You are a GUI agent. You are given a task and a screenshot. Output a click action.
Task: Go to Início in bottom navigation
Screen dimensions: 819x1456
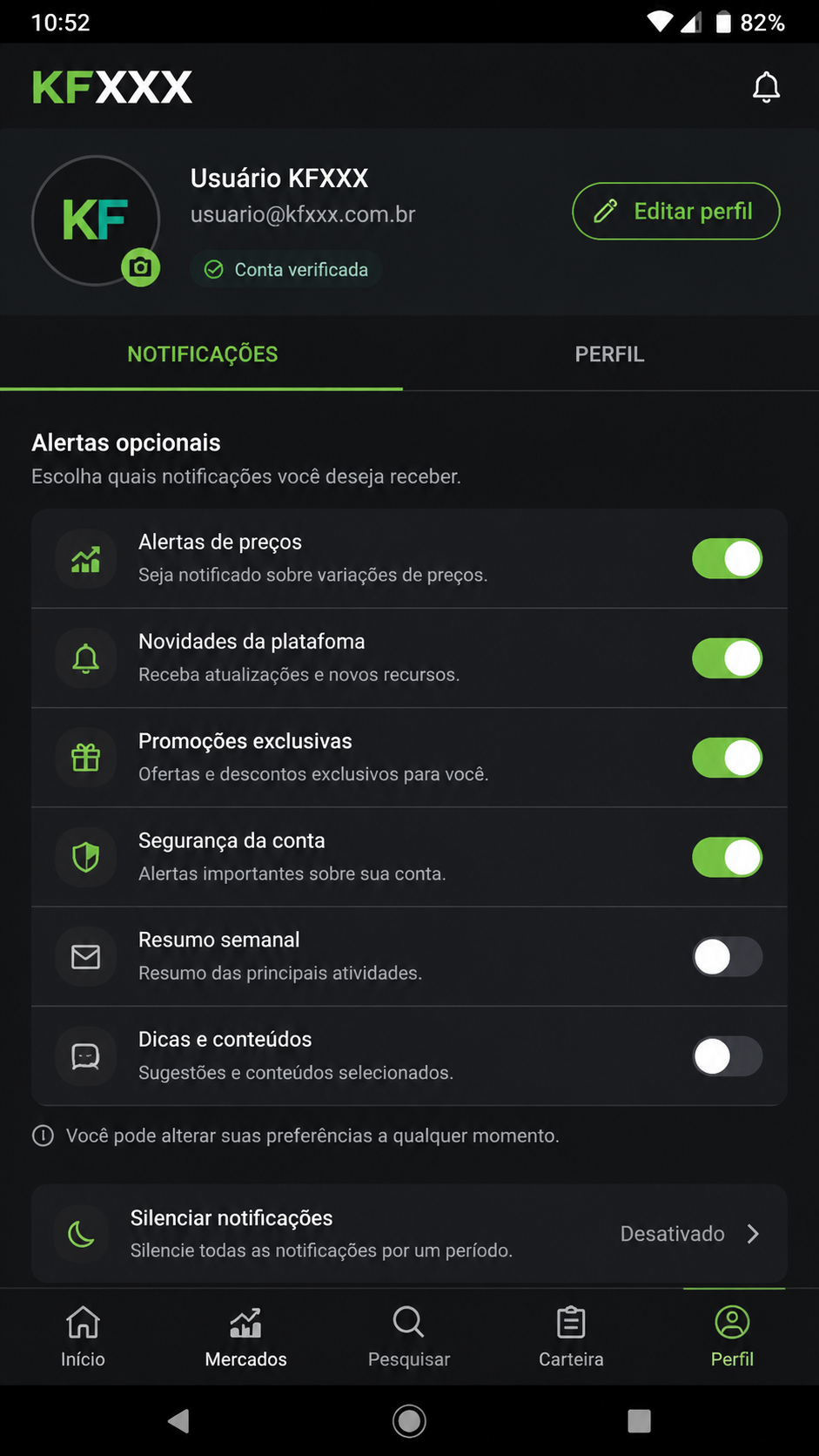coord(83,1338)
